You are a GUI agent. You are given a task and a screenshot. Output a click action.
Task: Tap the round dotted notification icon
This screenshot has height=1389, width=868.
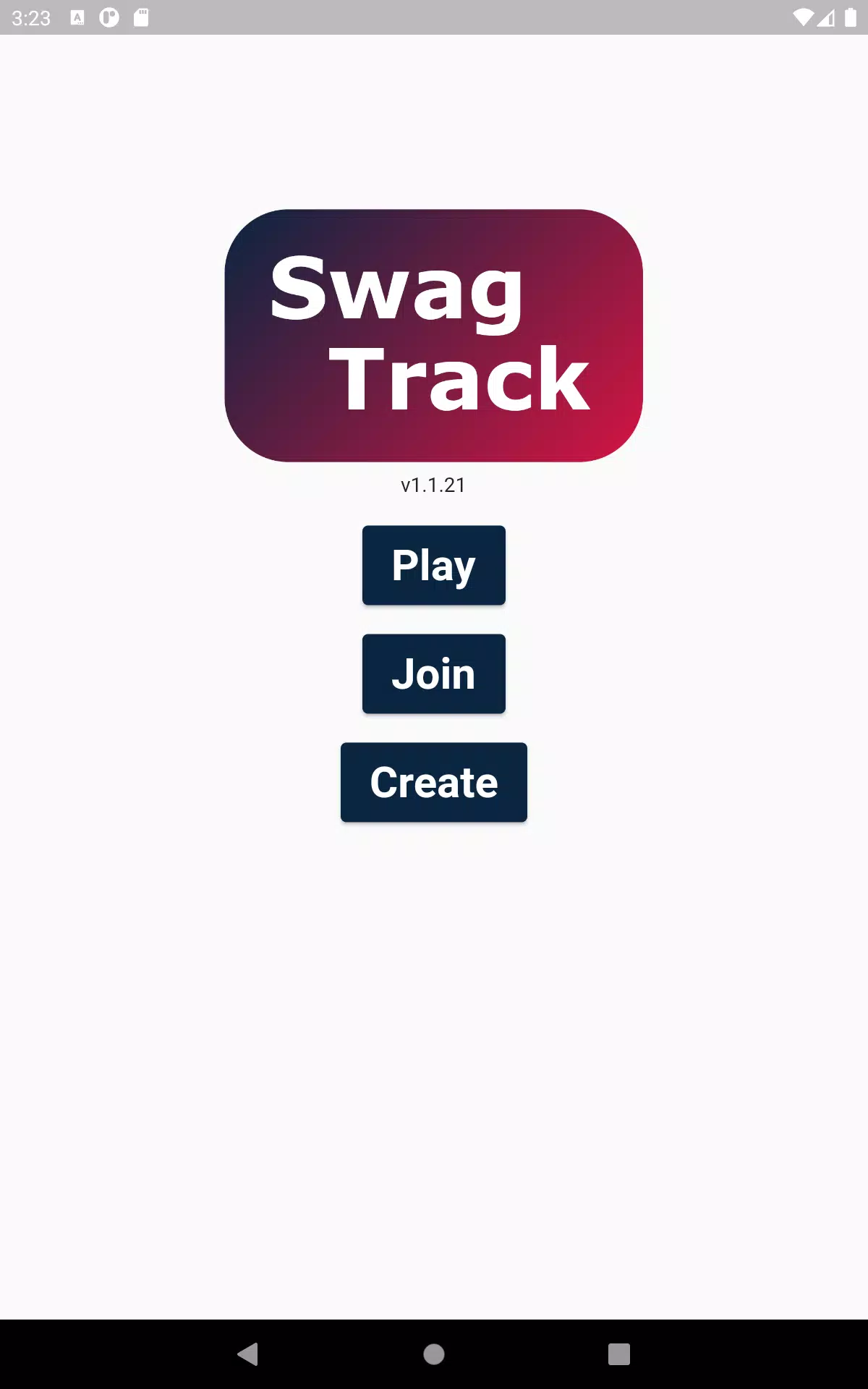pyautogui.click(x=109, y=17)
